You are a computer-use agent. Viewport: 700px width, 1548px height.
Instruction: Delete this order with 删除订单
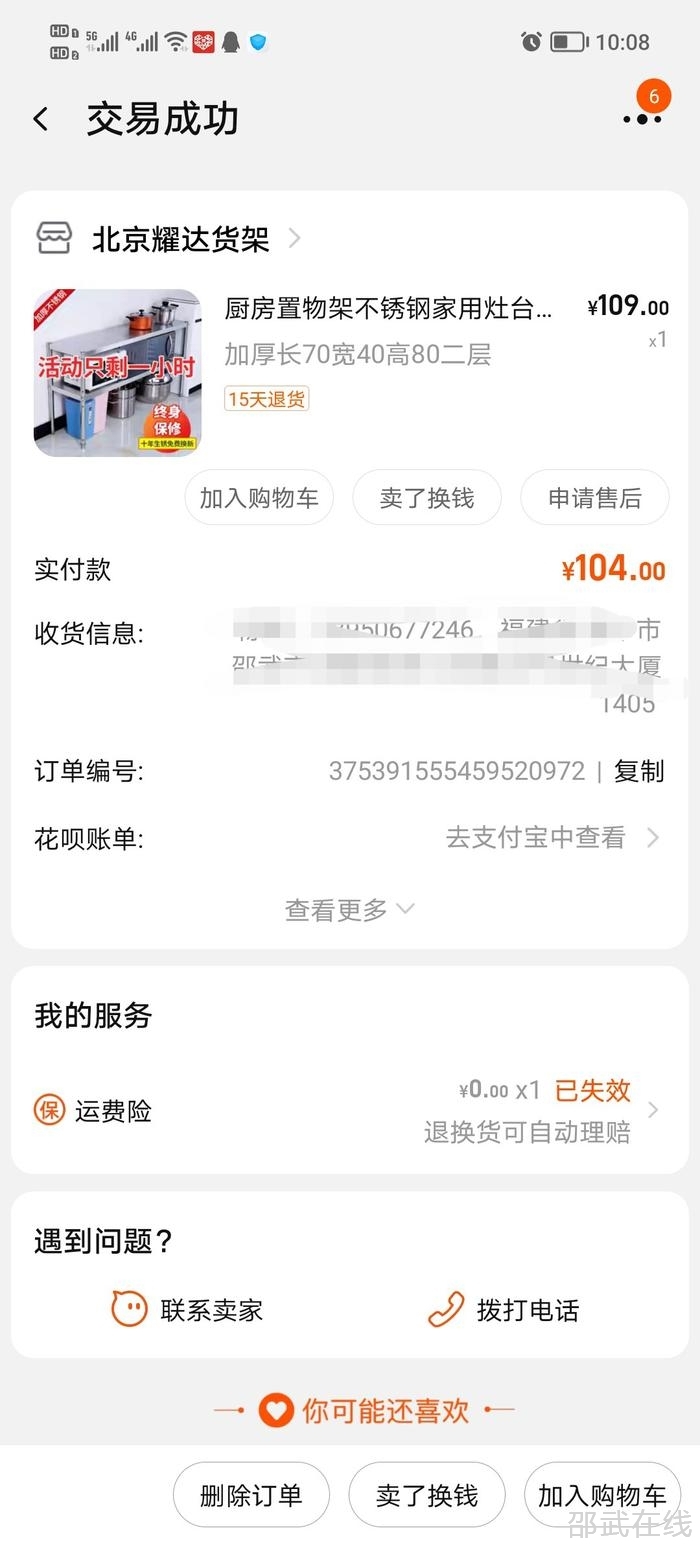tap(251, 1495)
